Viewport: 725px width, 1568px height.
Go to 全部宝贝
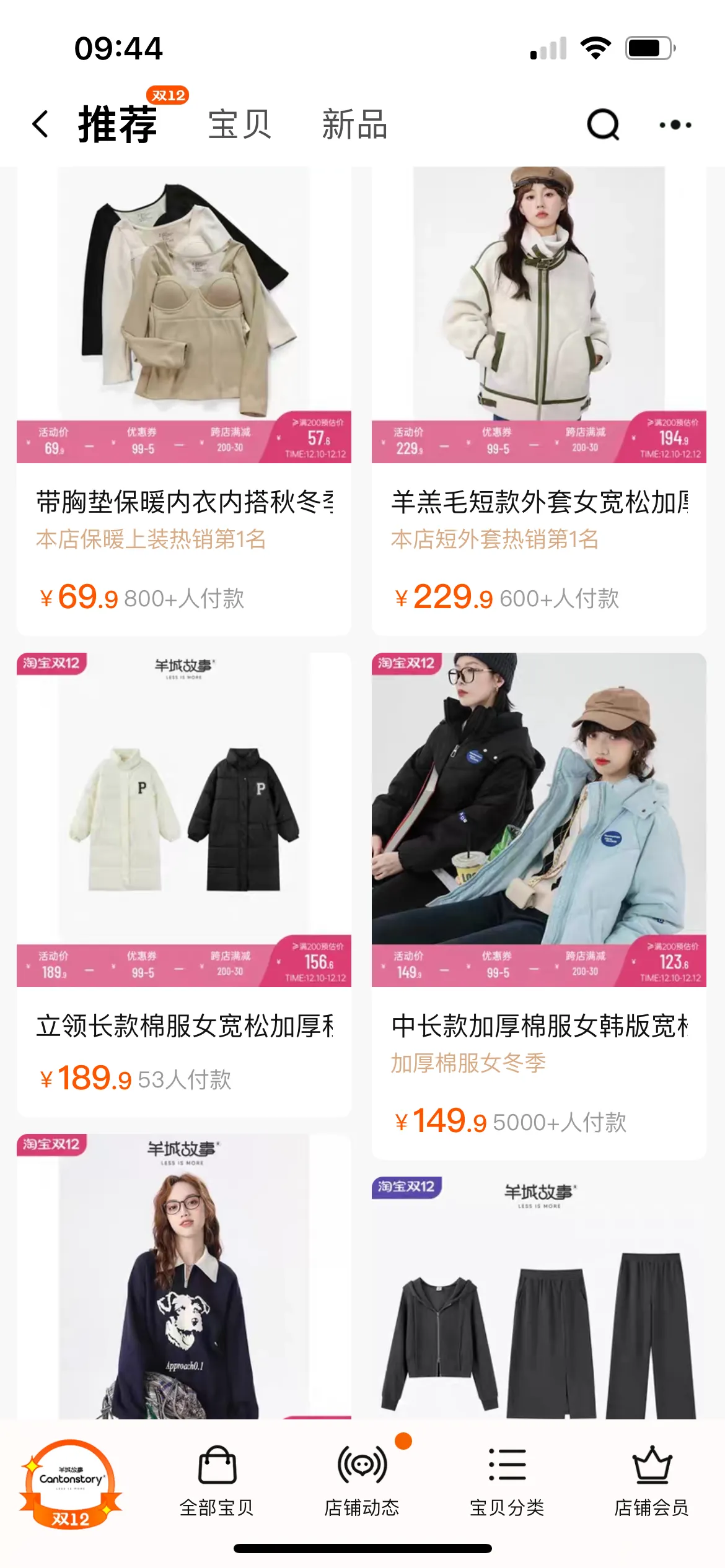point(217,1481)
